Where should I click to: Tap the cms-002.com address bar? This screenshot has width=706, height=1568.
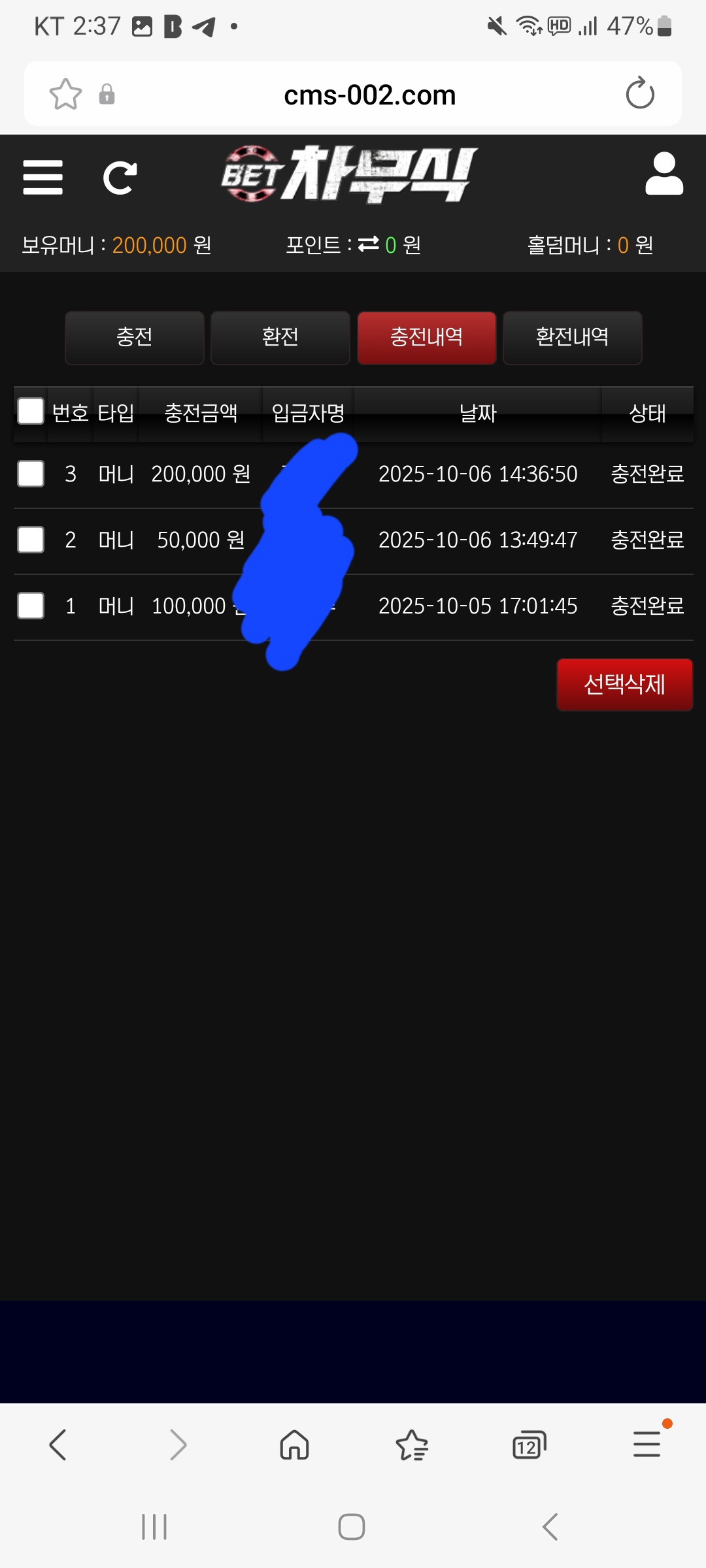click(369, 95)
